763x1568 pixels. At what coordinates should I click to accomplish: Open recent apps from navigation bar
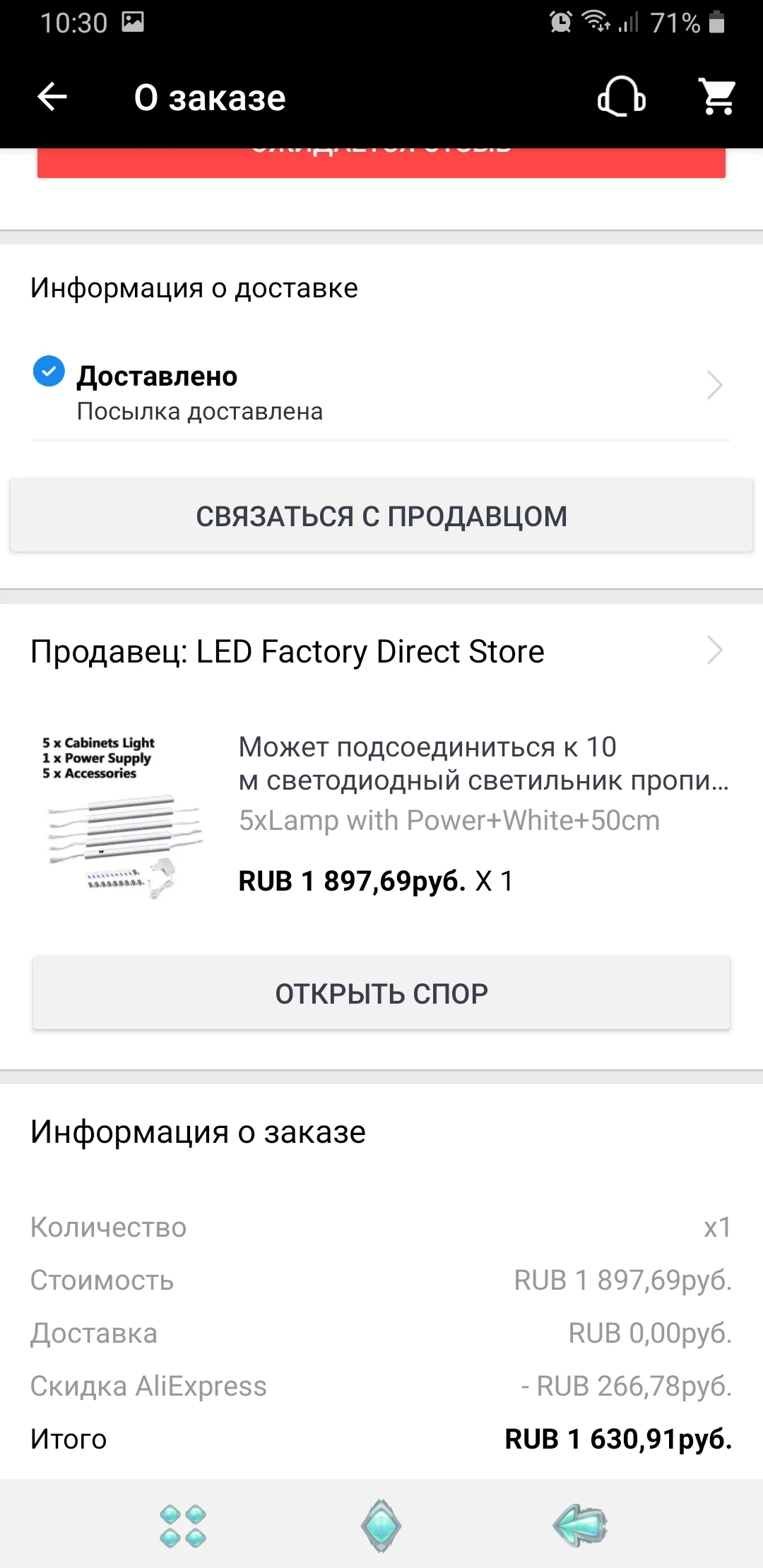tap(183, 1526)
